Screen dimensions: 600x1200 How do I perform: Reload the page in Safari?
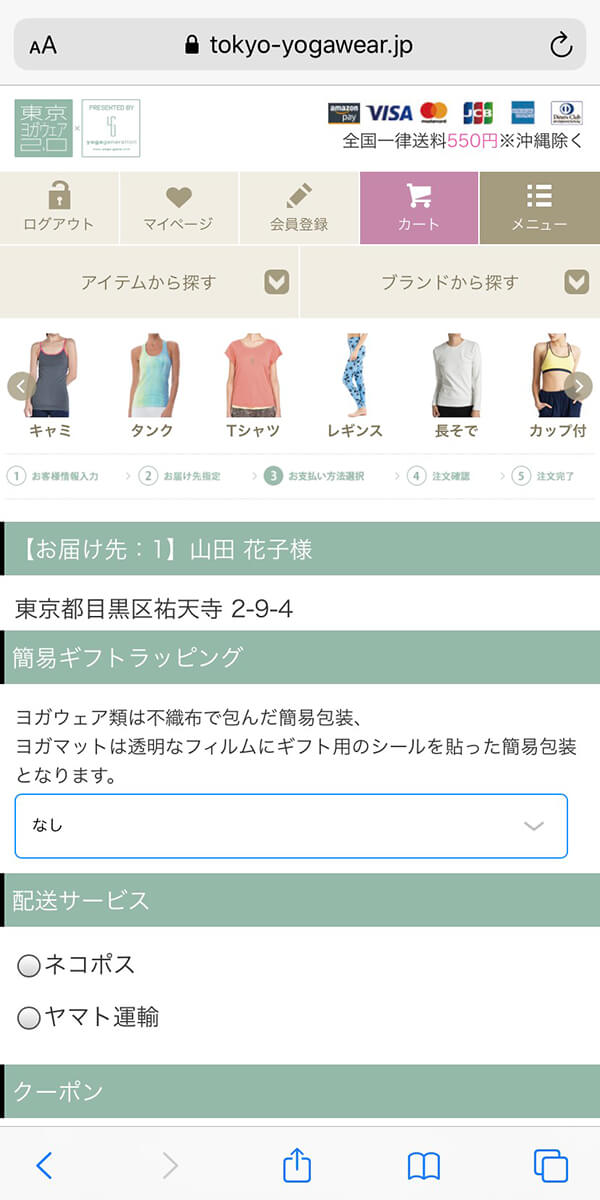(561, 44)
